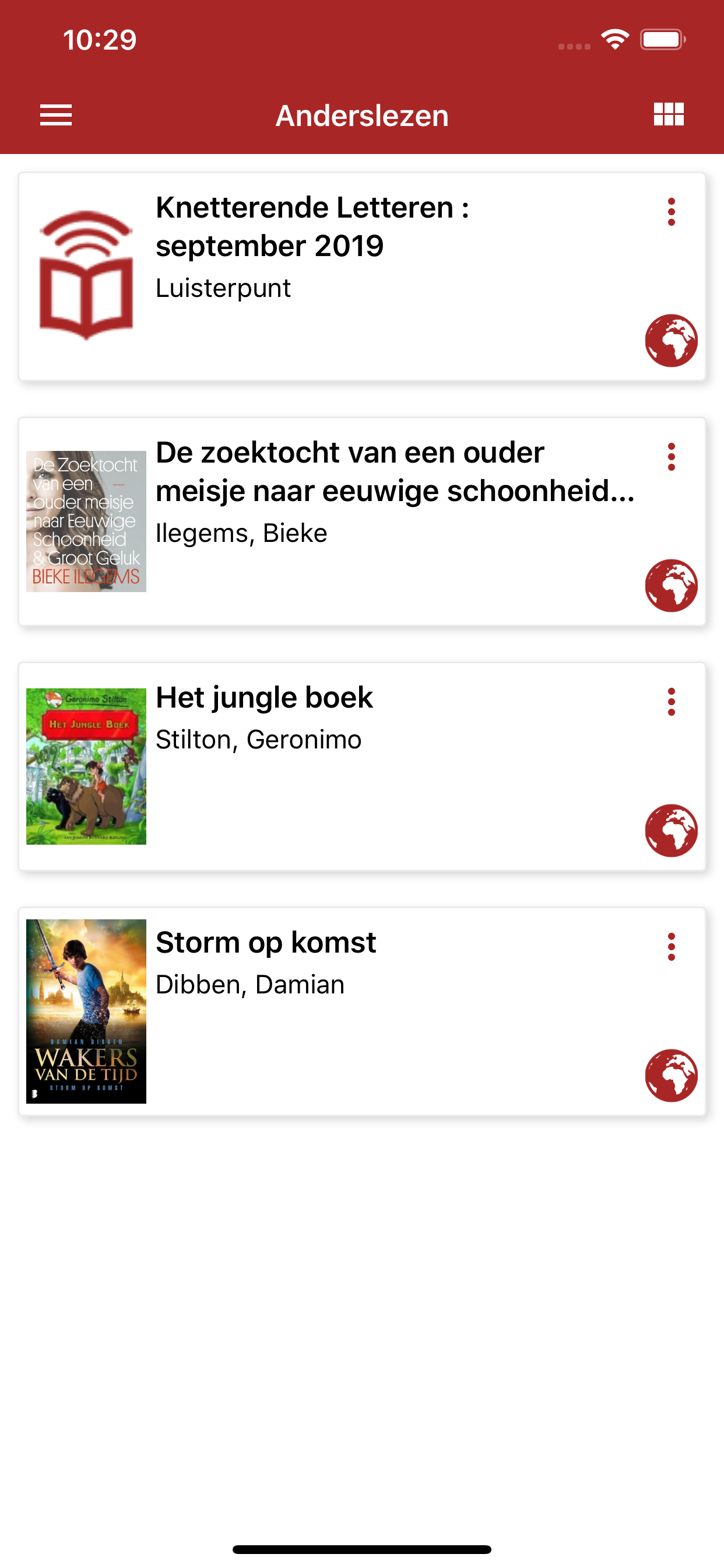Open more options for Knetterende Letteren

click(x=671, y=212)
